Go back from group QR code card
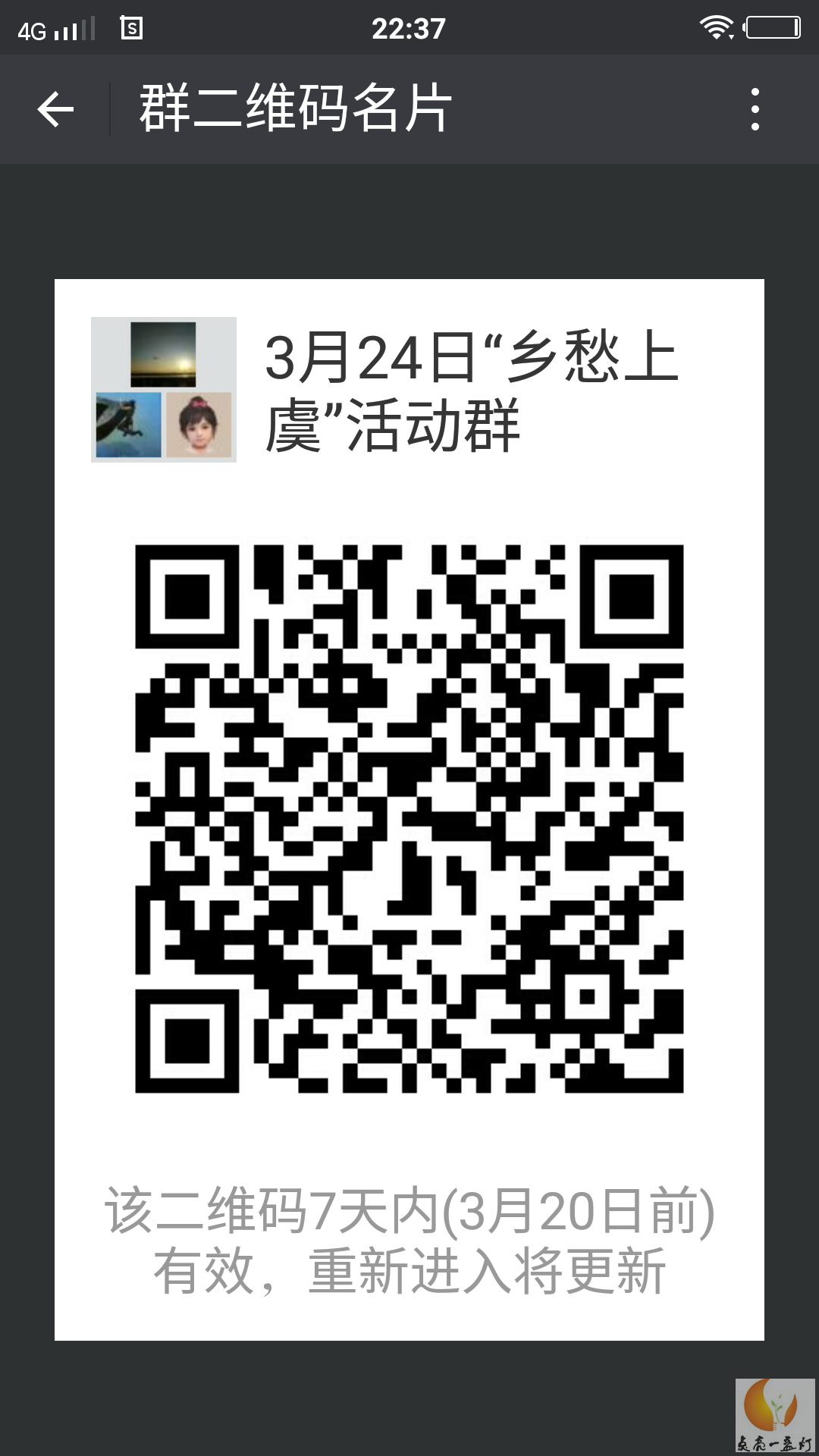Screen dimensions: 819x1456 pos(55,109)
